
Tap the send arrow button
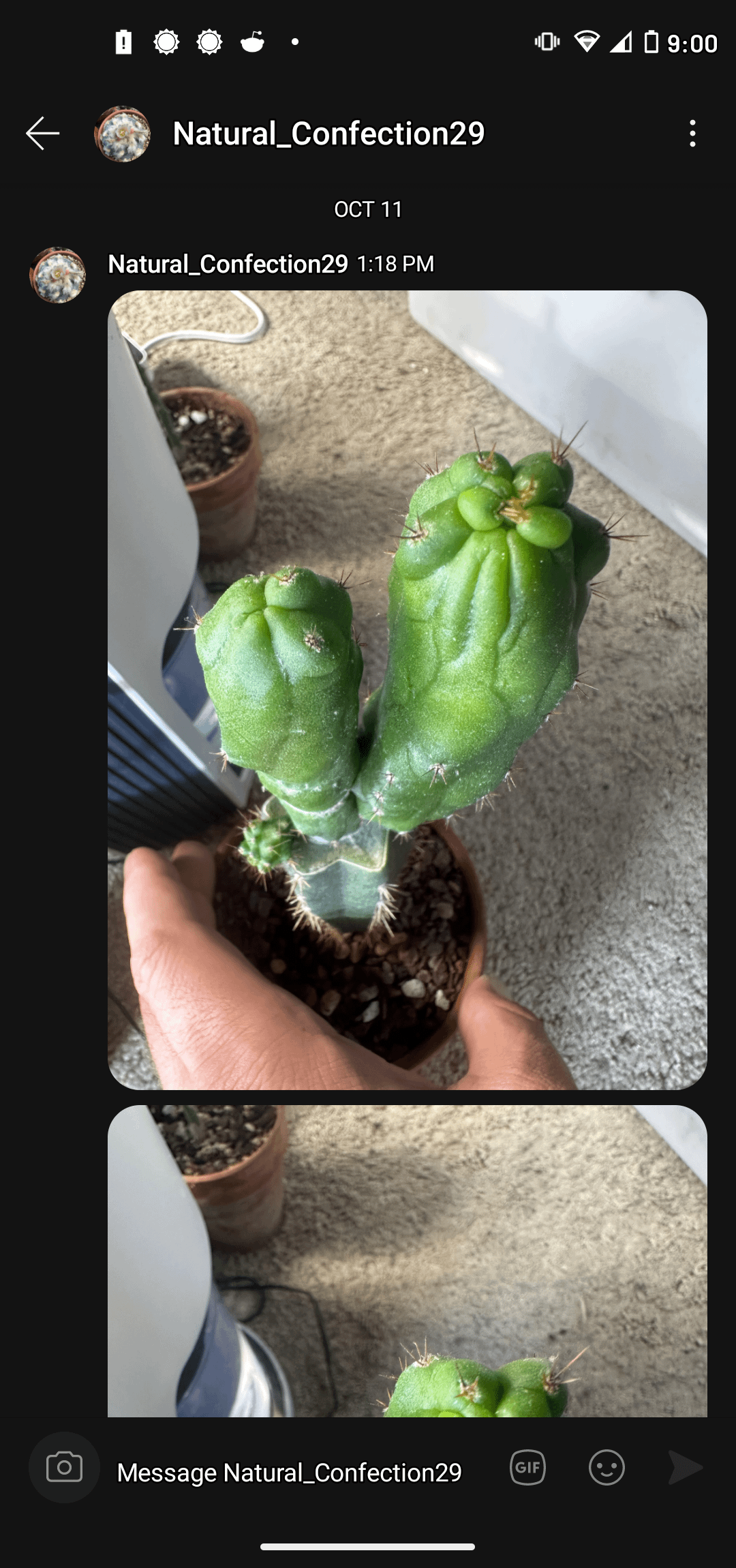click(685, 1467)
